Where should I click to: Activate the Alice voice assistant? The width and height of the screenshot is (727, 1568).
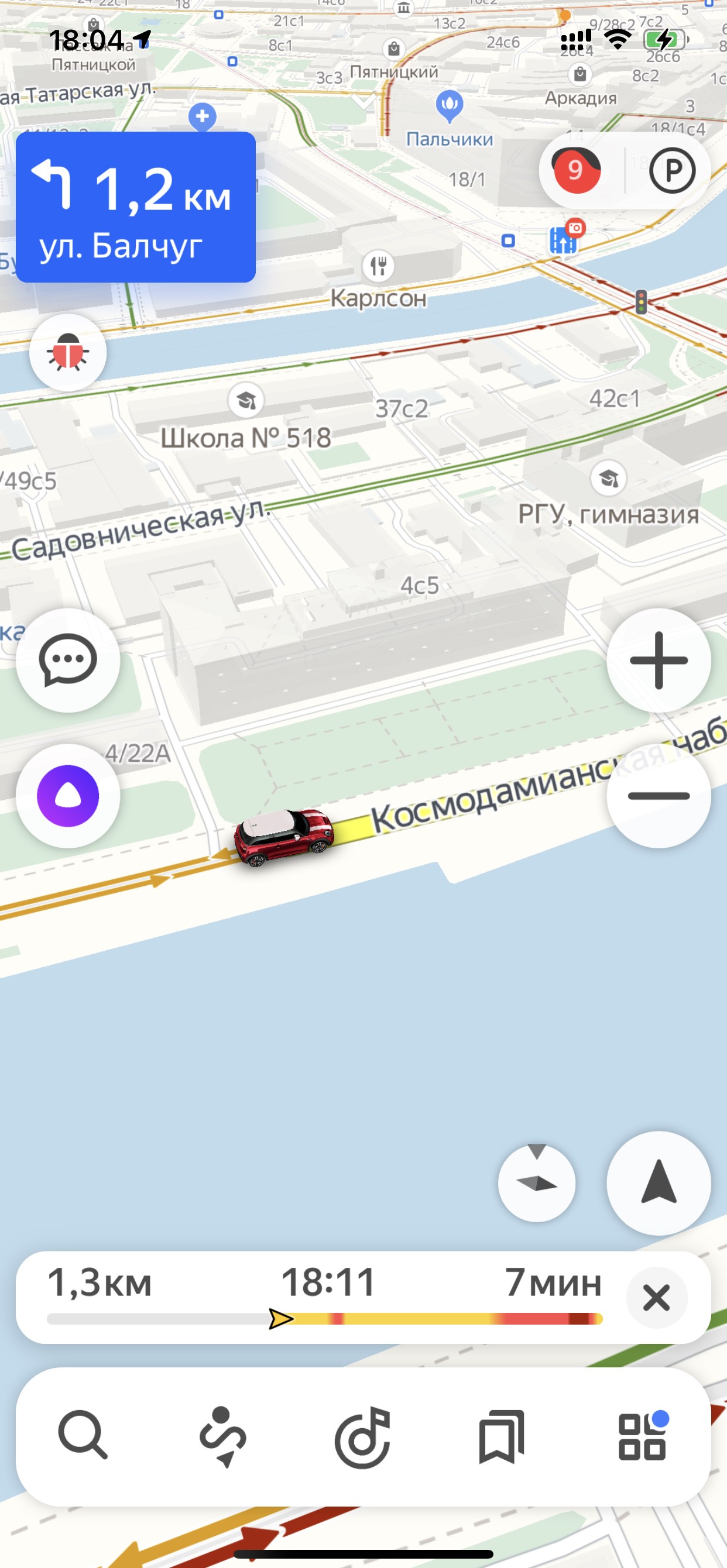point(67,796)
